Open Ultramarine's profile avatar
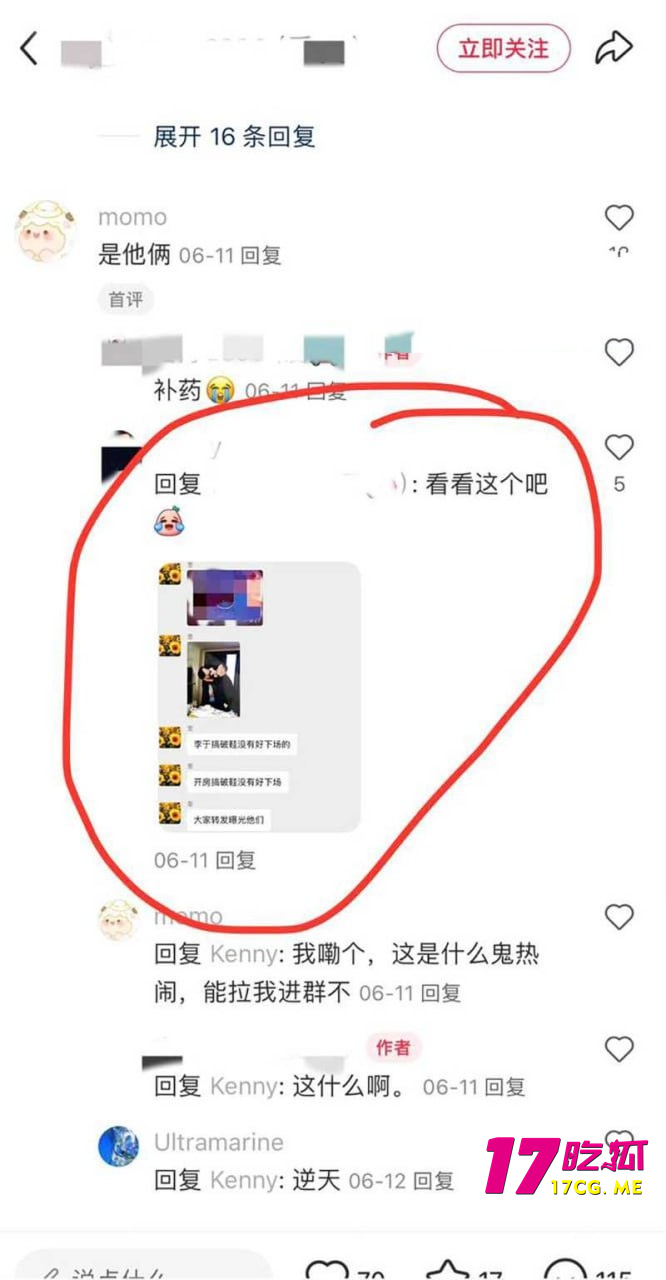 pyautogui.click(x=119, y=1146)
